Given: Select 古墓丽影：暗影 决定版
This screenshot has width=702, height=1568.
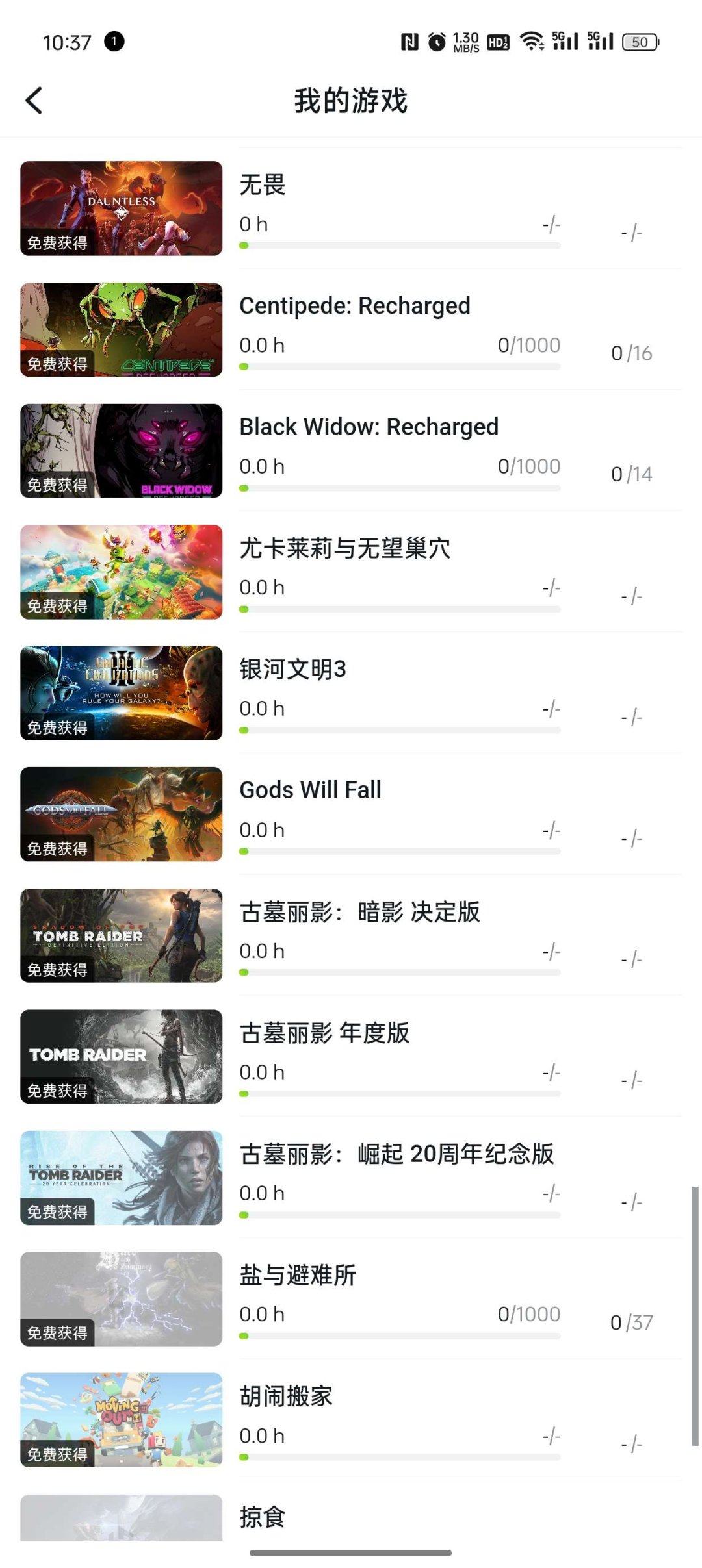Looking at the screenshot, I should click(x=351, y=935).
